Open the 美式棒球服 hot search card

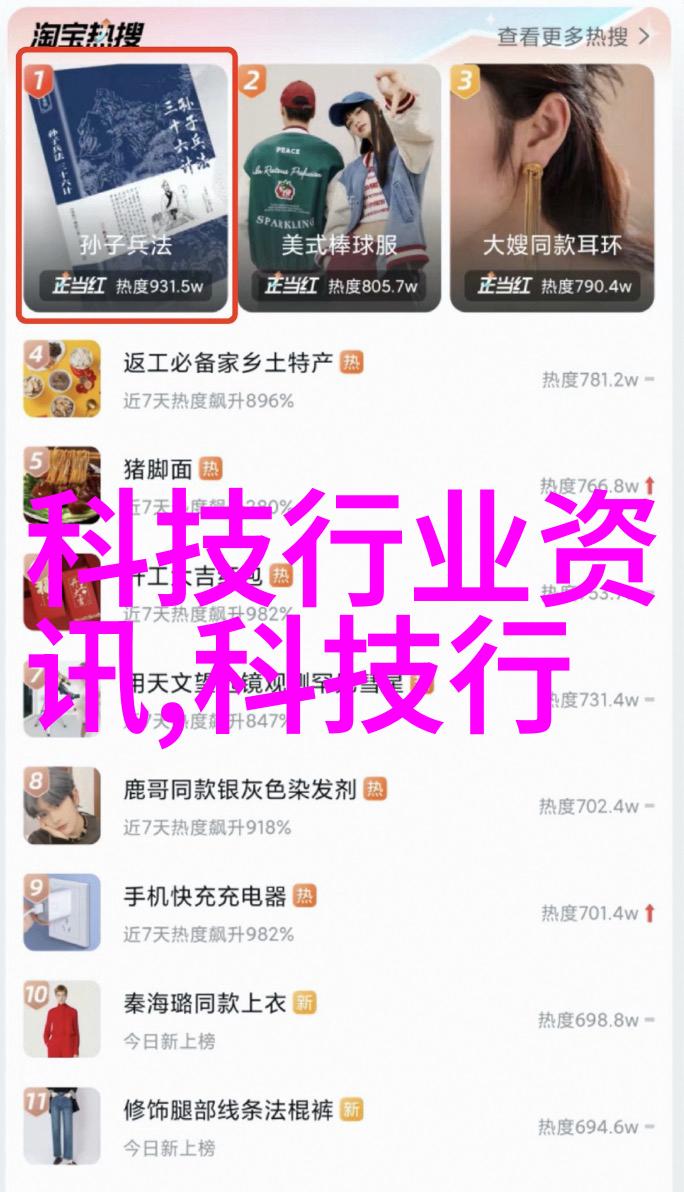pyautogui.click(x=339, y=186)
